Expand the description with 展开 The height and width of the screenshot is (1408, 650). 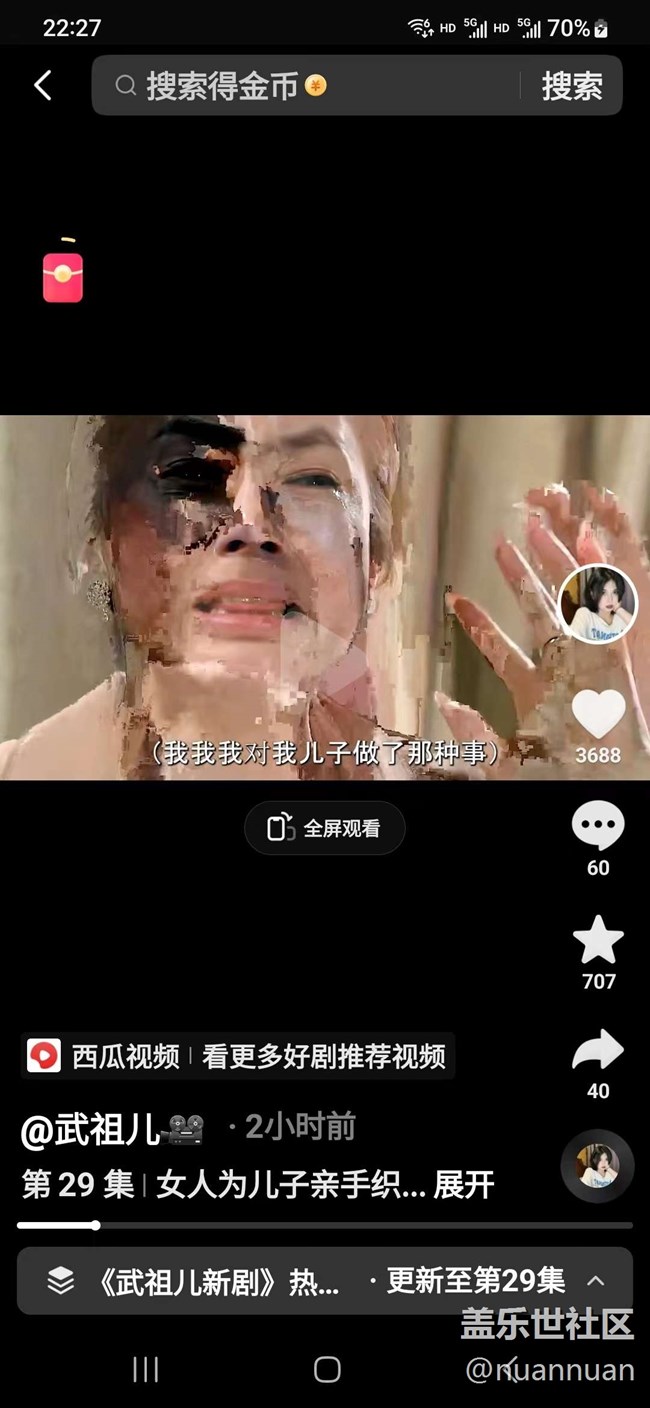[x=464, y=1185]
